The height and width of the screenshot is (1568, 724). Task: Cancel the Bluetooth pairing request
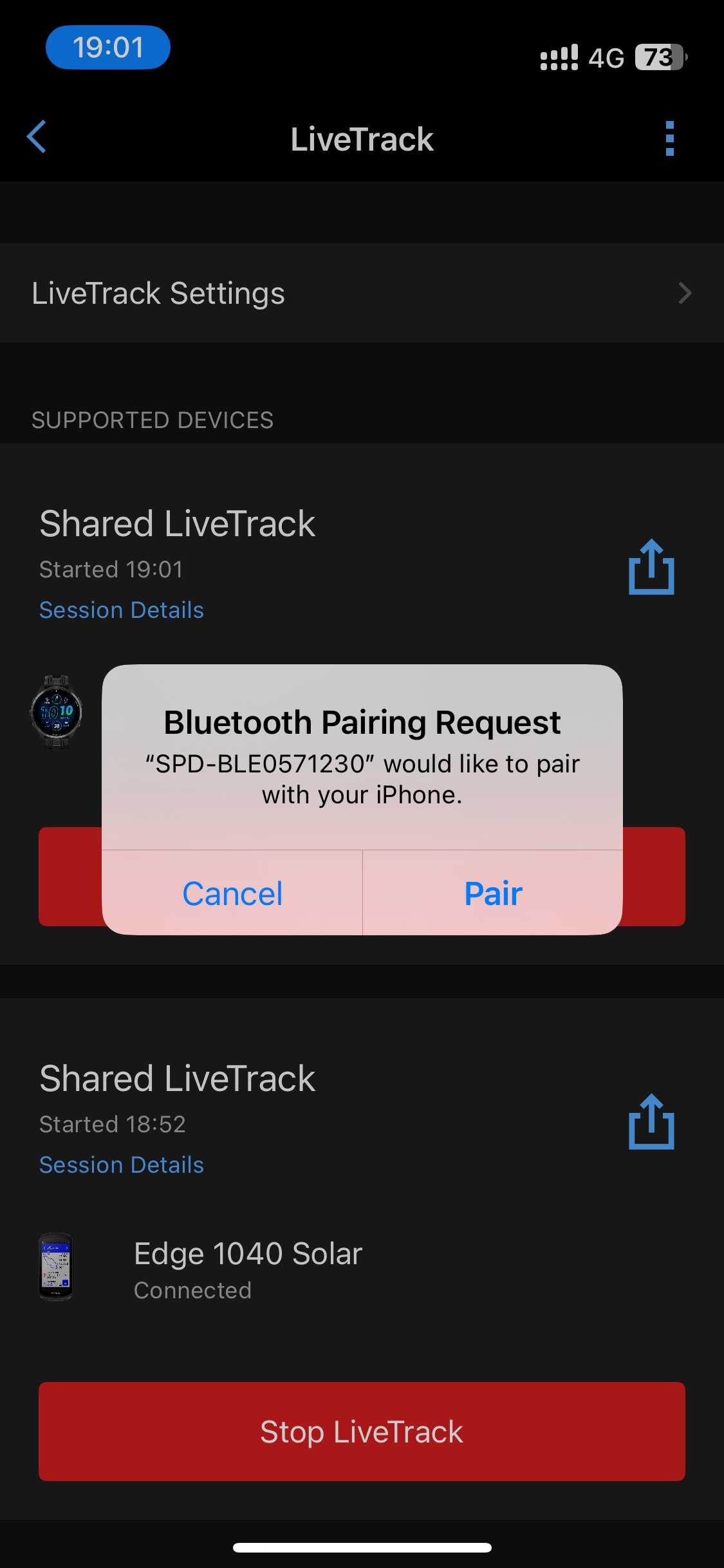(x=232, y=893)
